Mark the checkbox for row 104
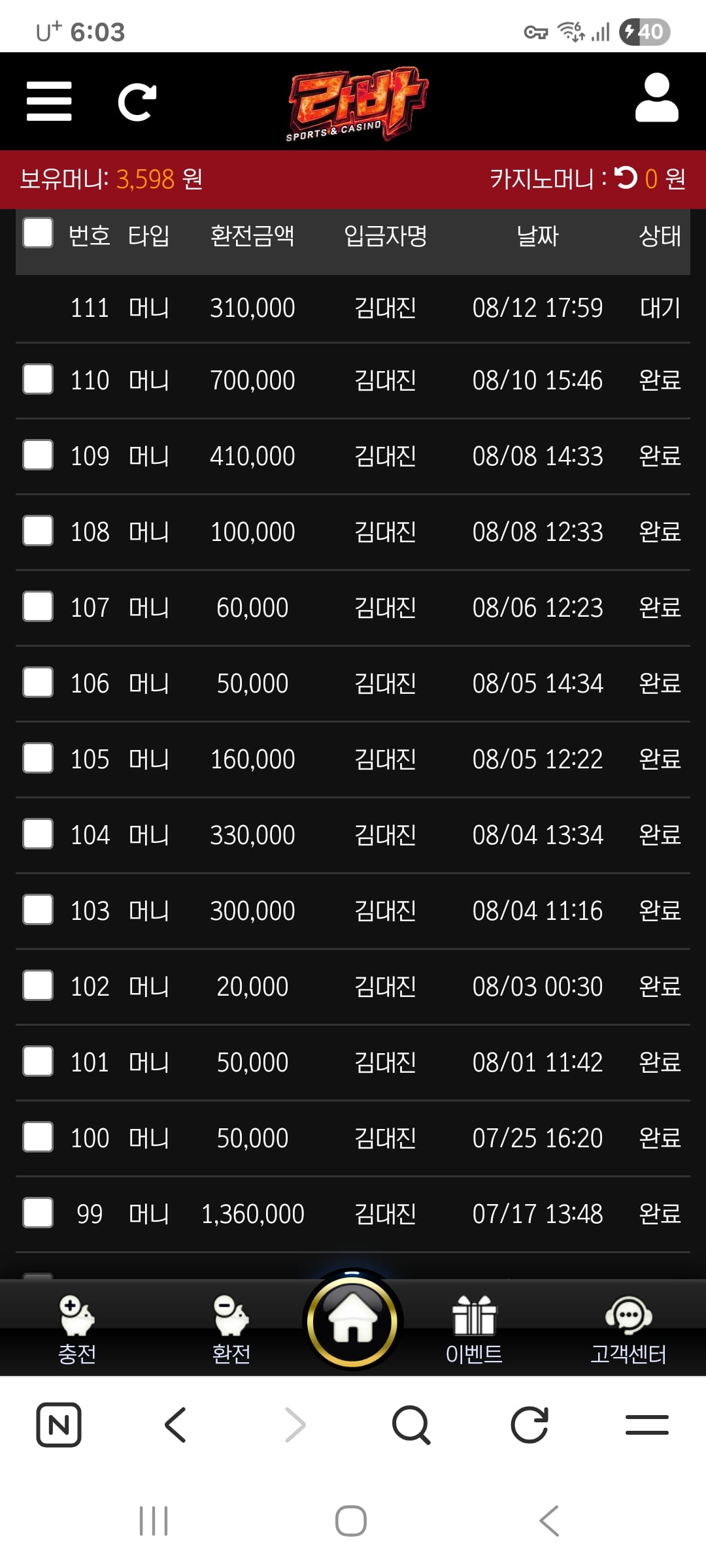This screenshot has width=706, height=1568. pos(38,834)
